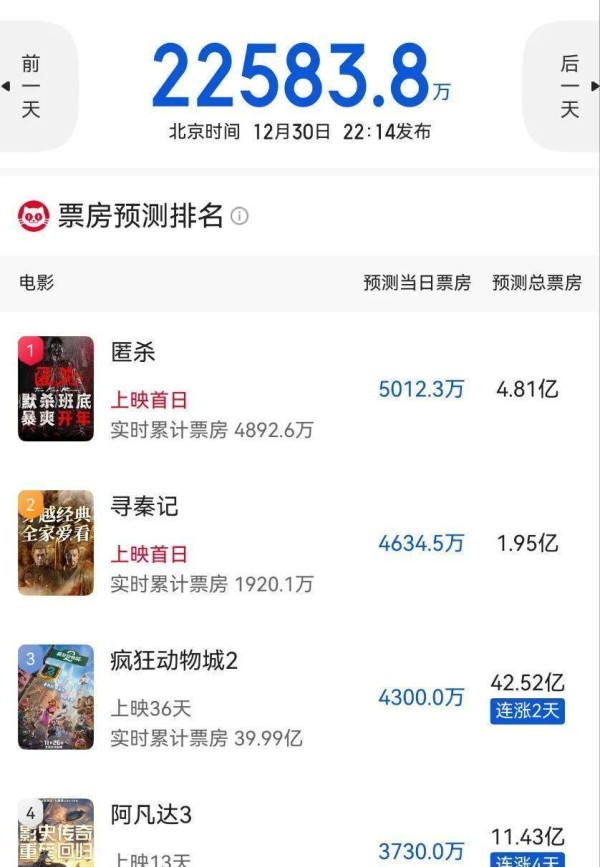Open the movie row for 寻秦记
Viewport: 600px width, 867px height.
(300, 544)
